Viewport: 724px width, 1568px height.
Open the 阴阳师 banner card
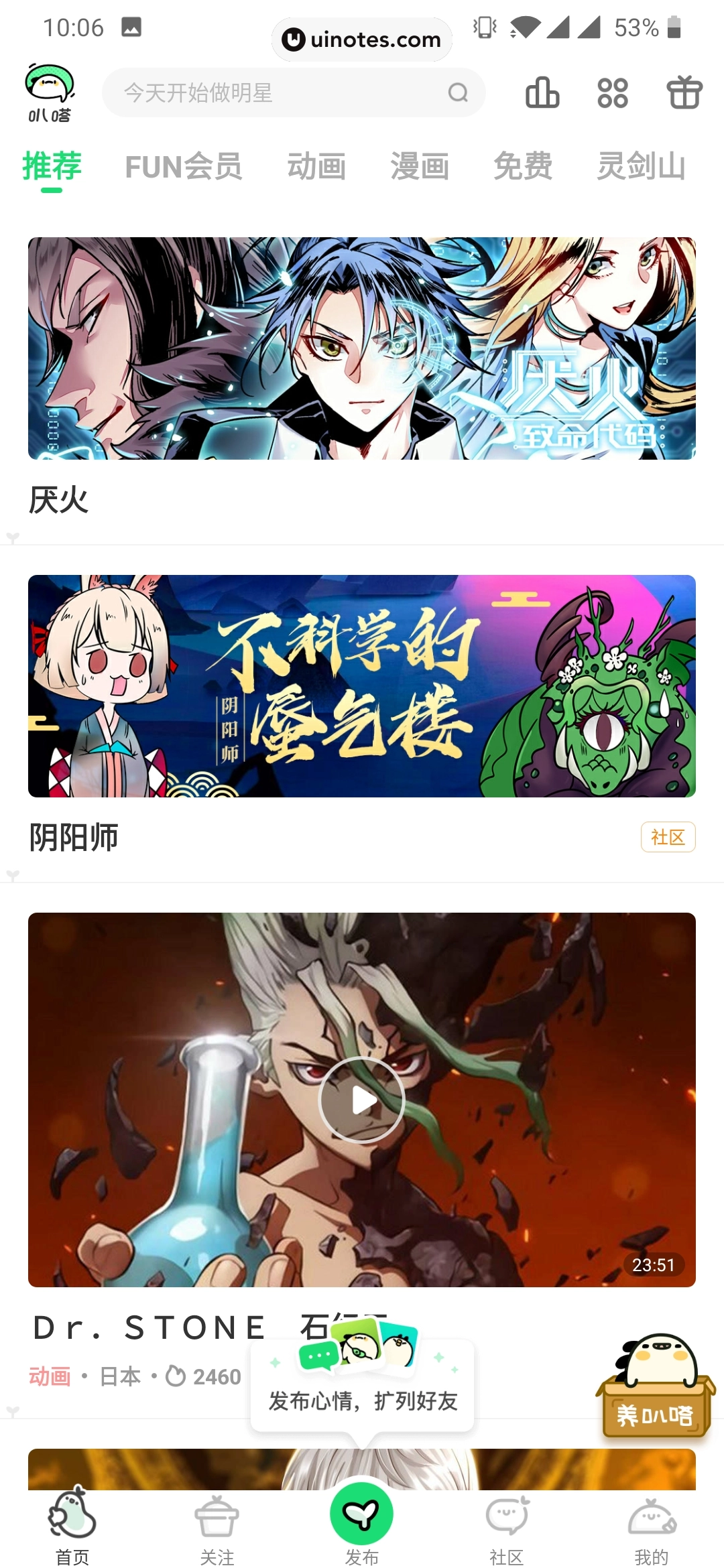[362, 686]
